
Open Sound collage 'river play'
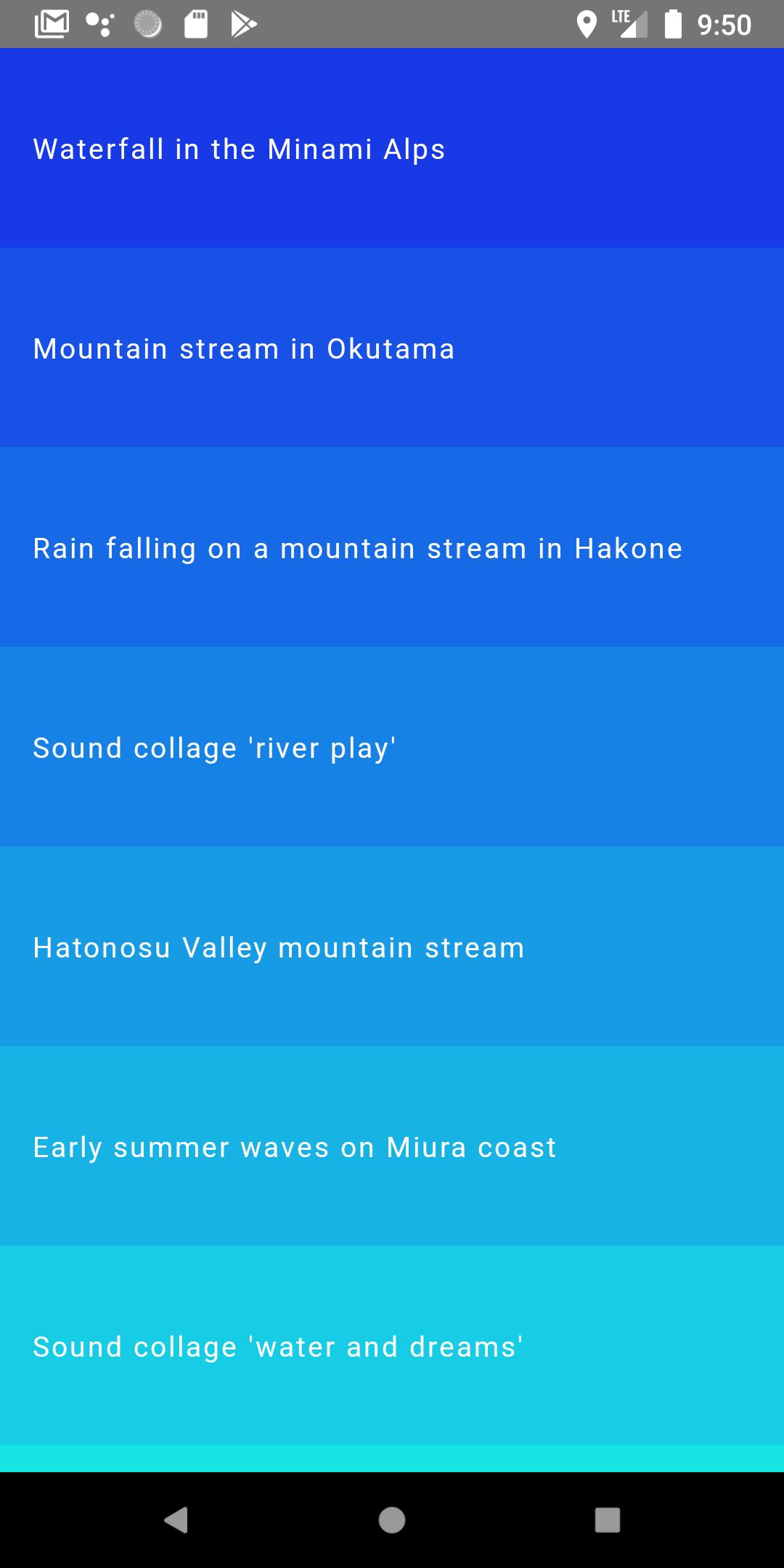coord(215,748)
